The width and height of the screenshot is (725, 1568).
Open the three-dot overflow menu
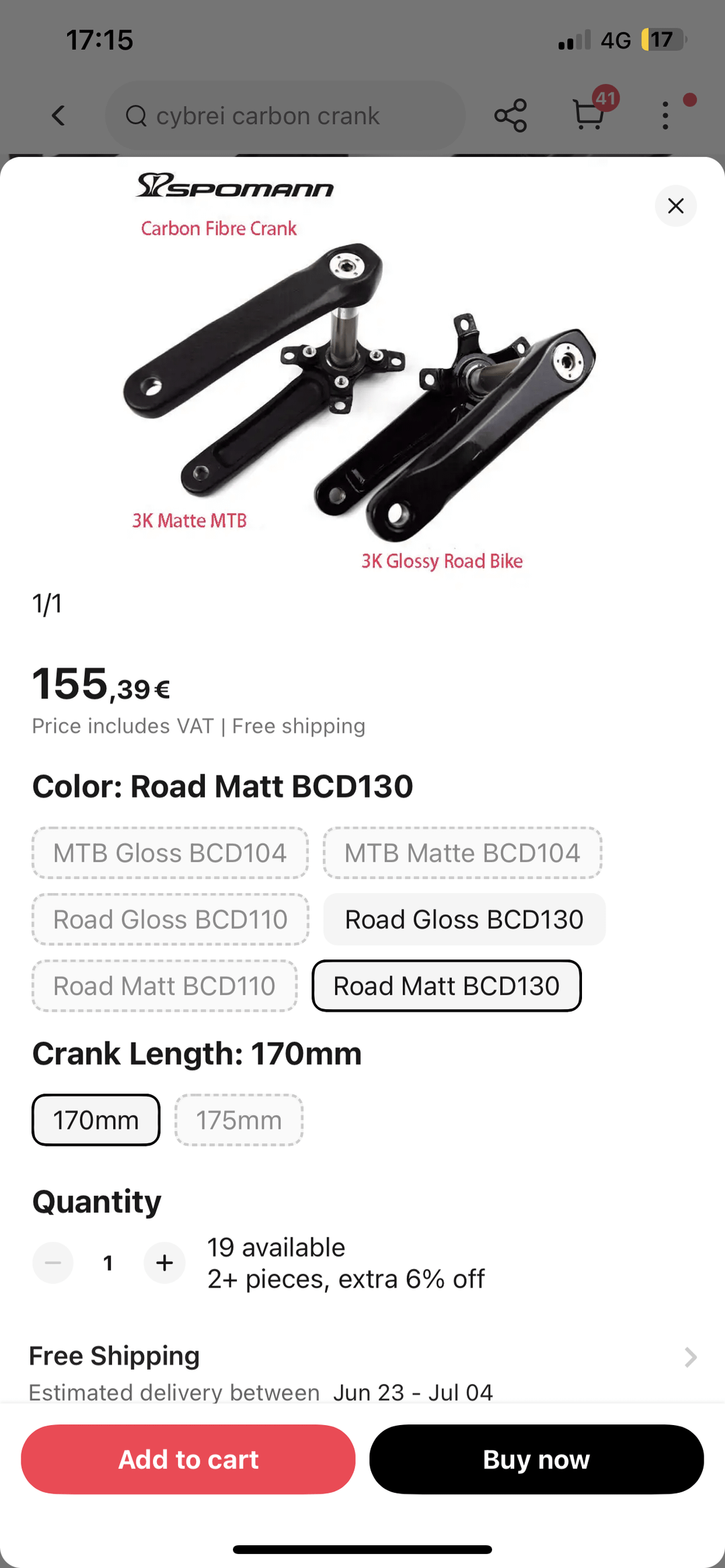pyautogui.click(x=665, y=115)
